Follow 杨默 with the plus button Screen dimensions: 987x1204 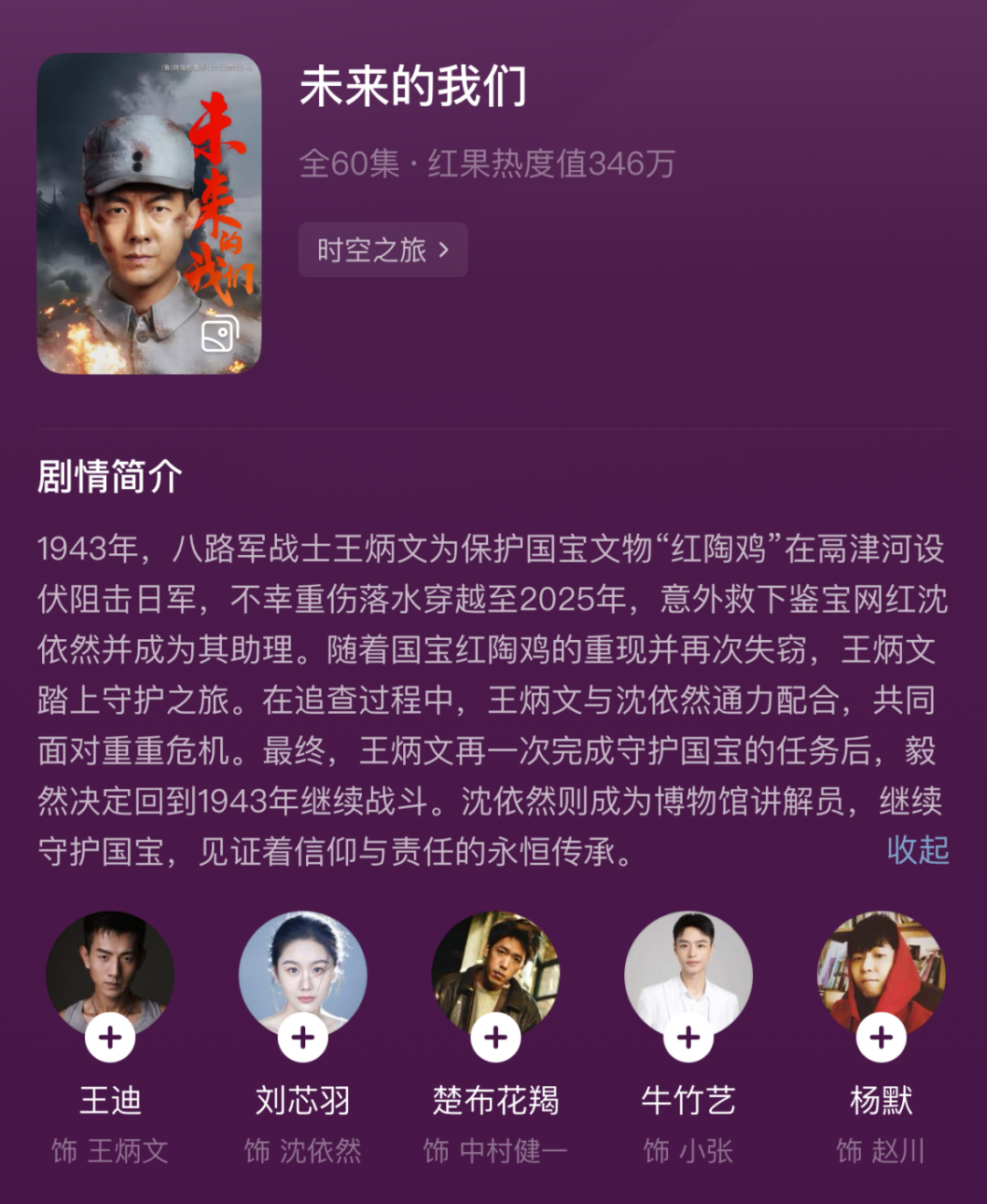tap(881, 1038)
